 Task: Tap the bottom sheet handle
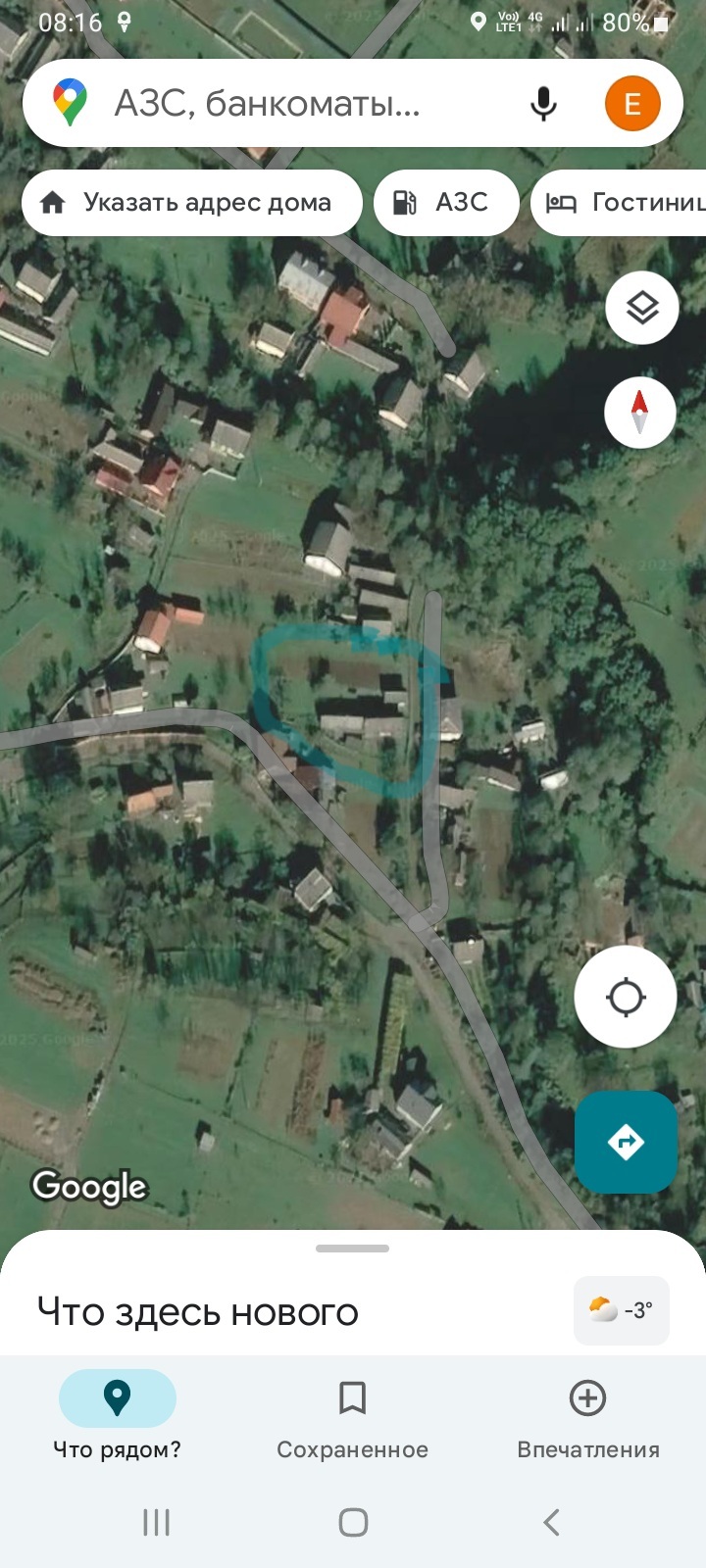click(x=353, y=1249)
